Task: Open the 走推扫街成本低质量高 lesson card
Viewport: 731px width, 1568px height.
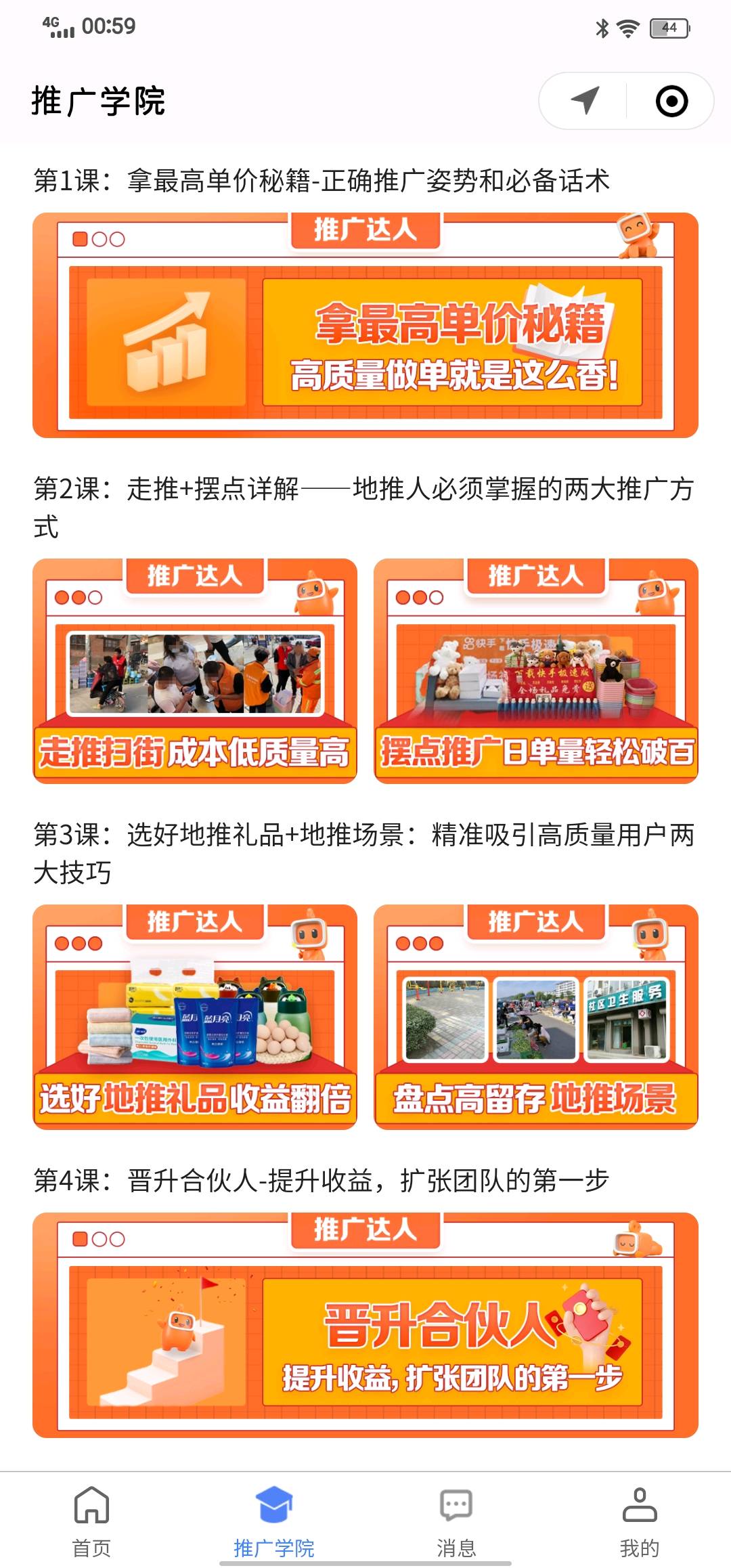Action: pyautogui.click(x=195, y=671)
